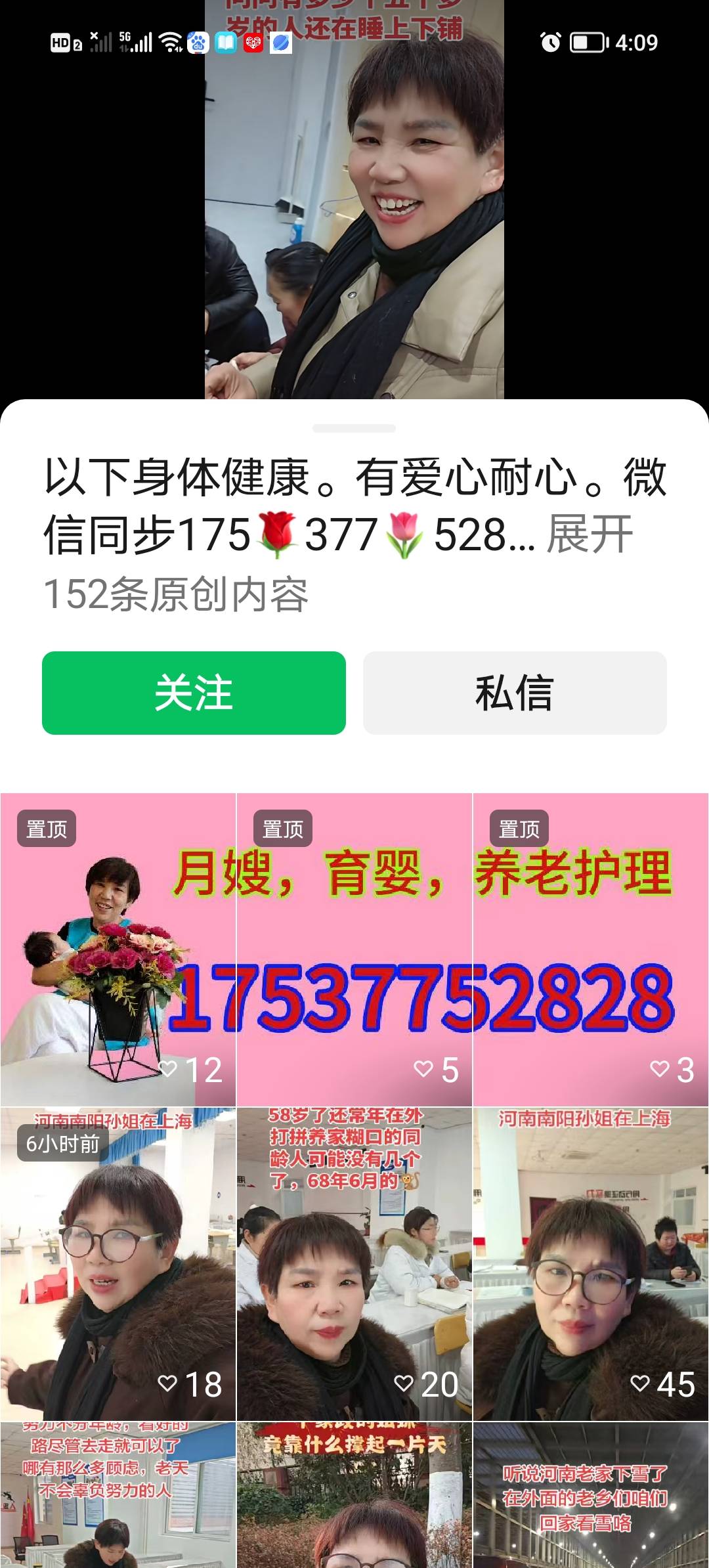Open the 竟靠什么撑起一片天 video
This screenshot has width=709, height=1568.
pos(354,1496)
